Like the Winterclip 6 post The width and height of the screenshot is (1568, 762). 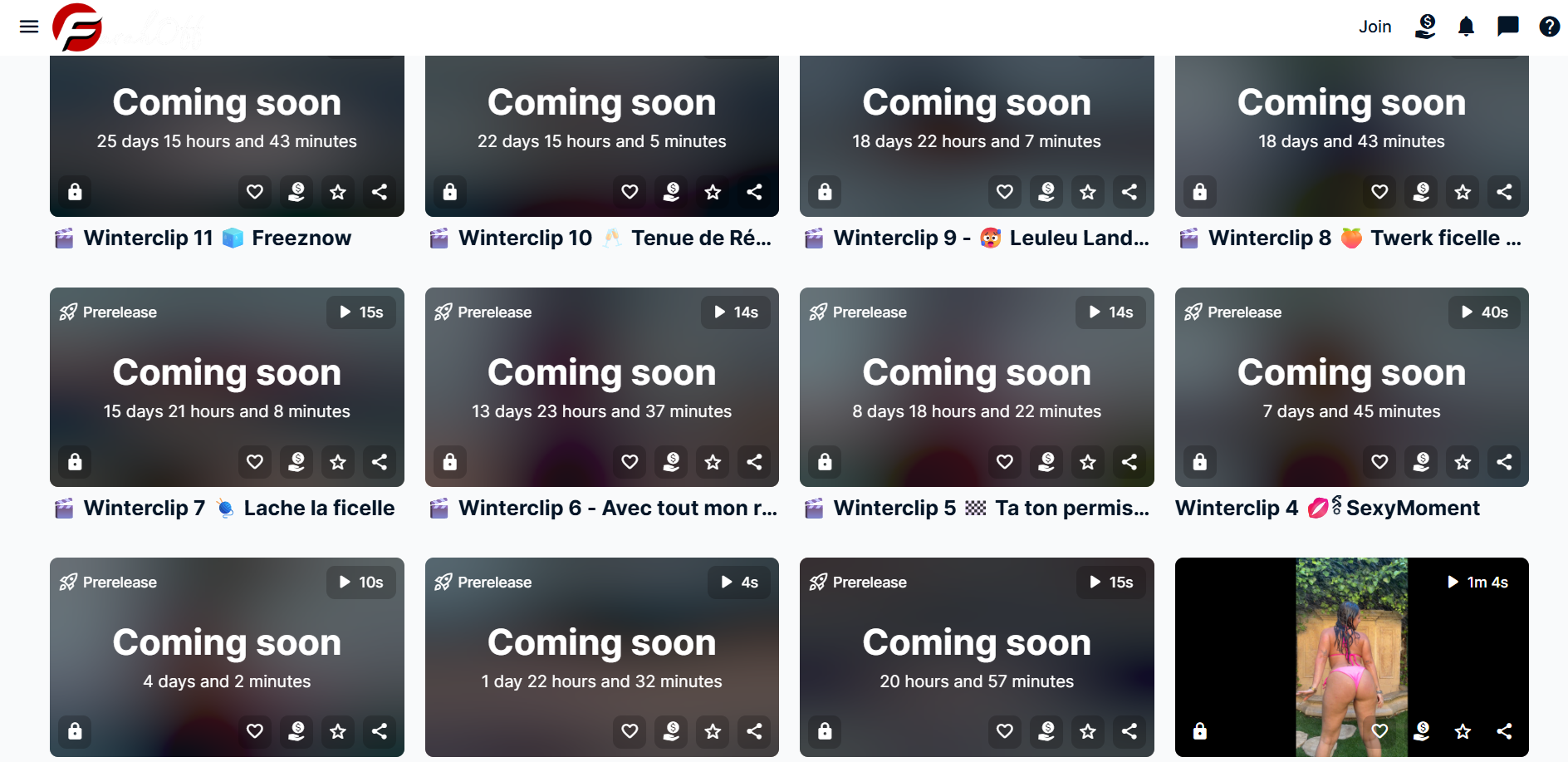630,462
